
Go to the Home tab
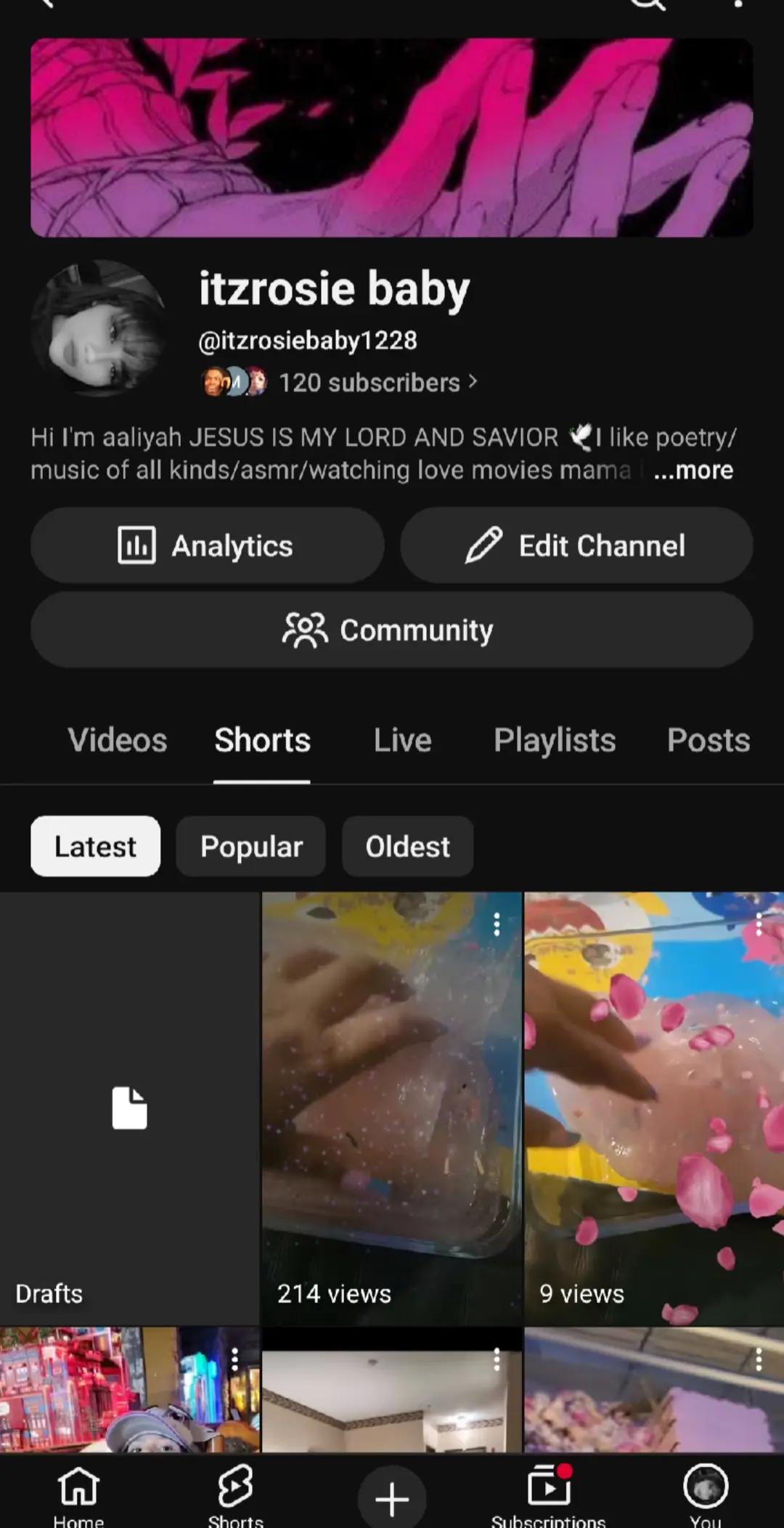tap(78, 1495)
